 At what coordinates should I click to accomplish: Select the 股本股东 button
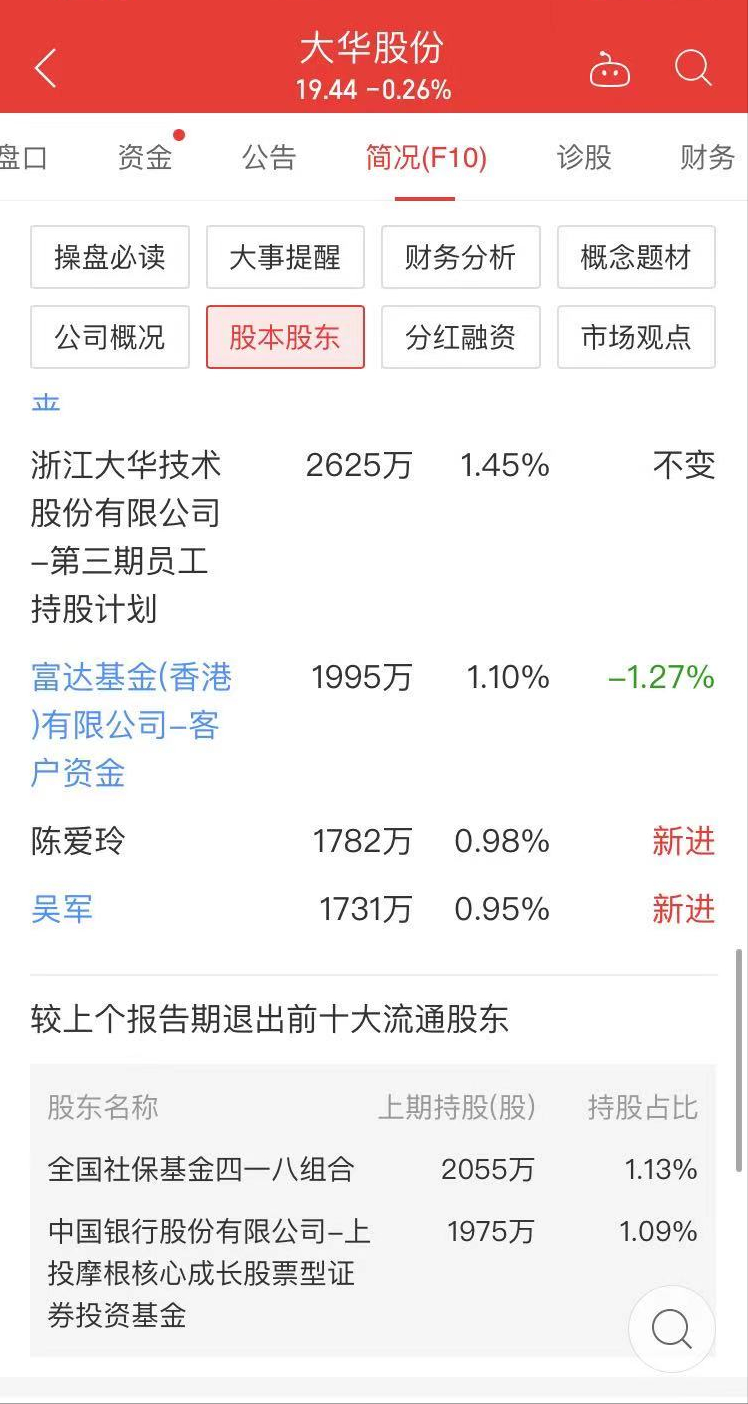pyautogui.click(x=285, y=337)
